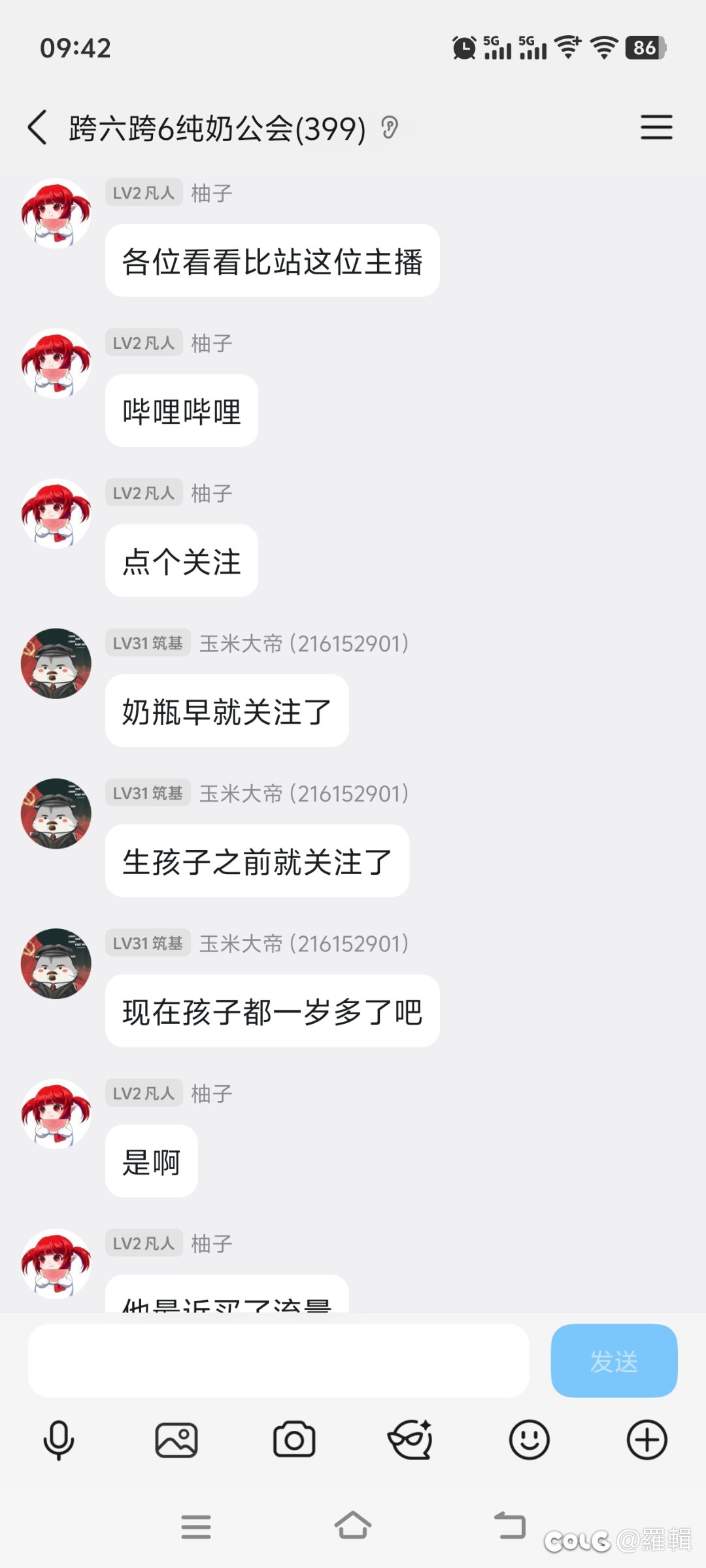This screenshot has width=706, height=1568.
Task: Go to system home screen
Action: click(353, 1526)
